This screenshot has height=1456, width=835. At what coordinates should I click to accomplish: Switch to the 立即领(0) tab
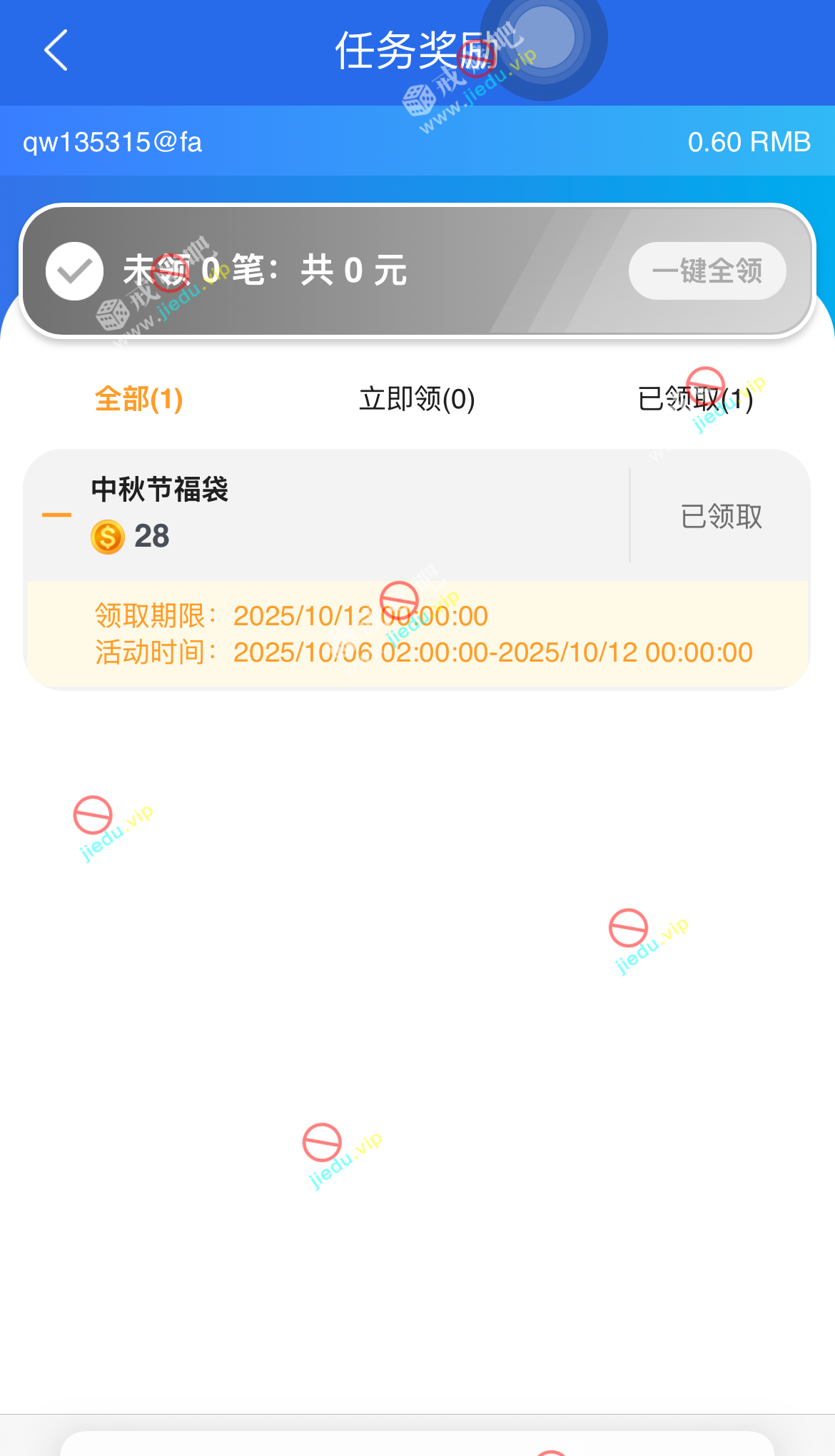click(x=417, y=399)
